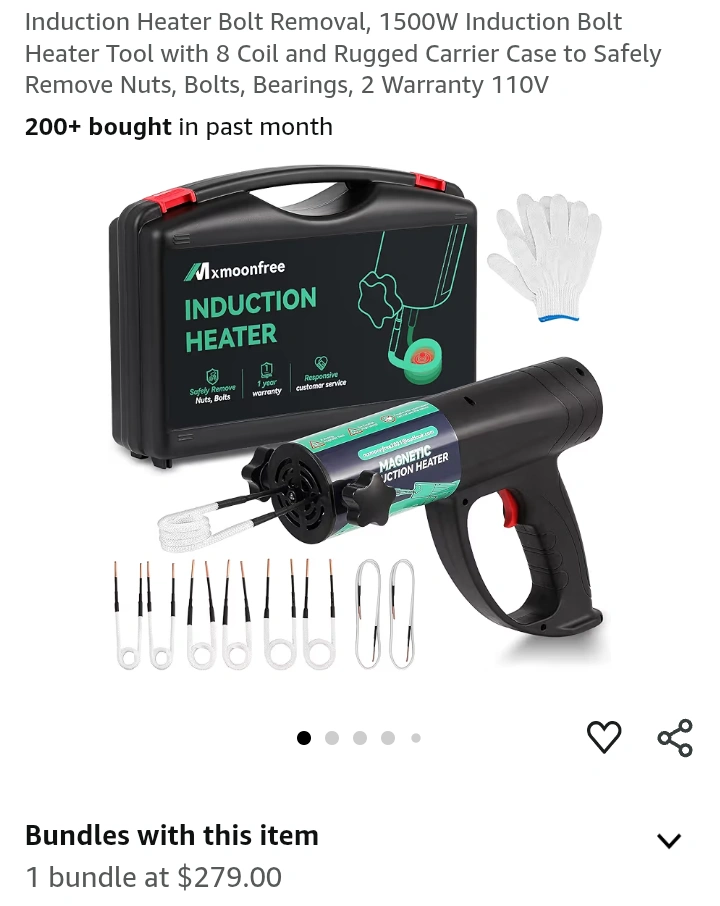Add this item to your wish list
This screenshot has height=906, width=720.
tap(604, 737)
